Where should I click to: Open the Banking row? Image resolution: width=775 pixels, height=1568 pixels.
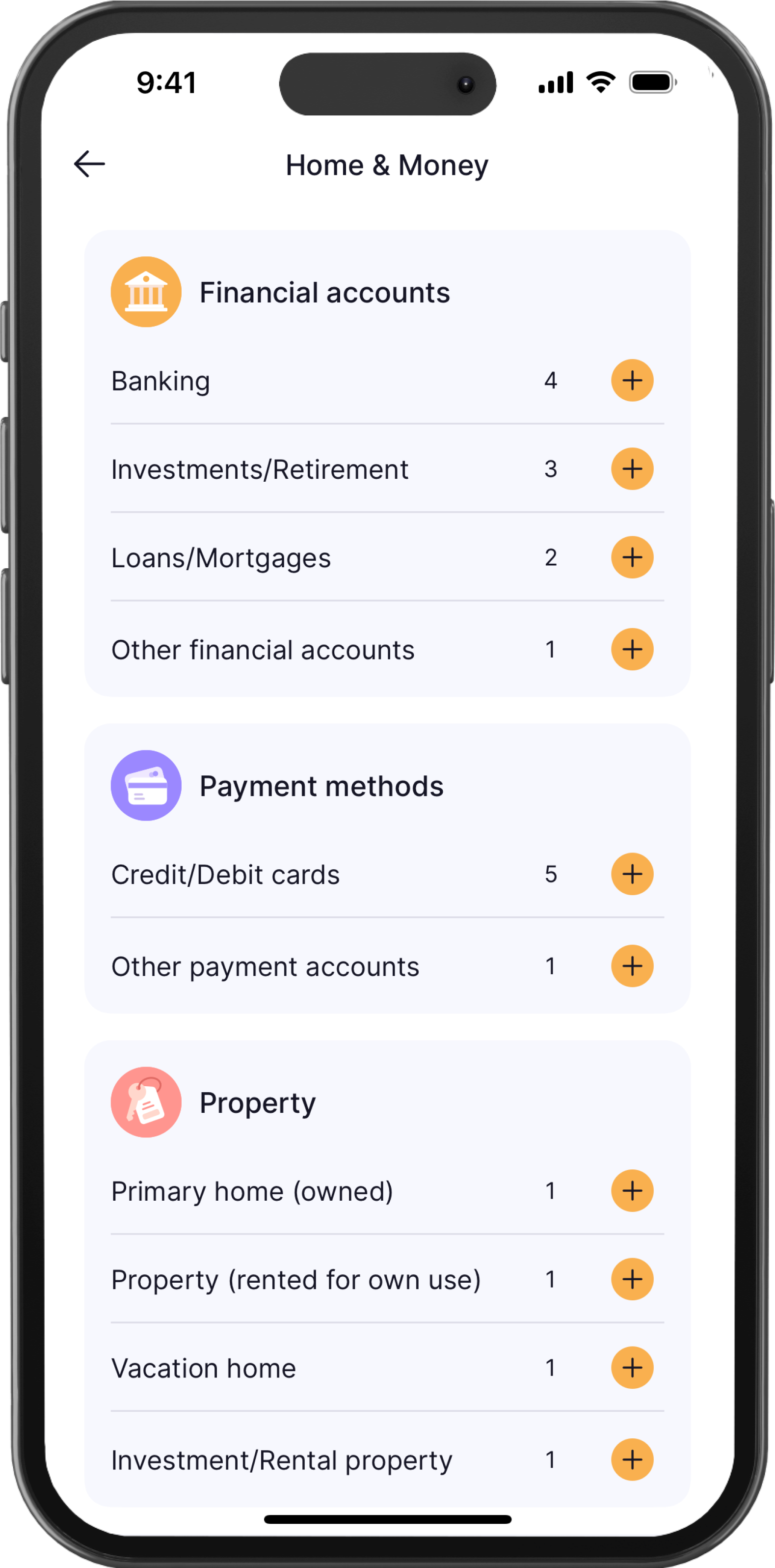coord(160,382)
